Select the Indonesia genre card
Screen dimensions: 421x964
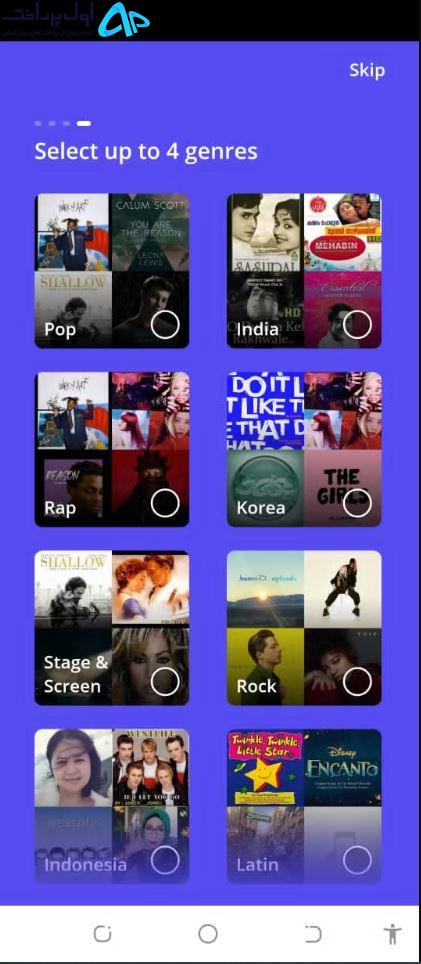tap(112, 806)
